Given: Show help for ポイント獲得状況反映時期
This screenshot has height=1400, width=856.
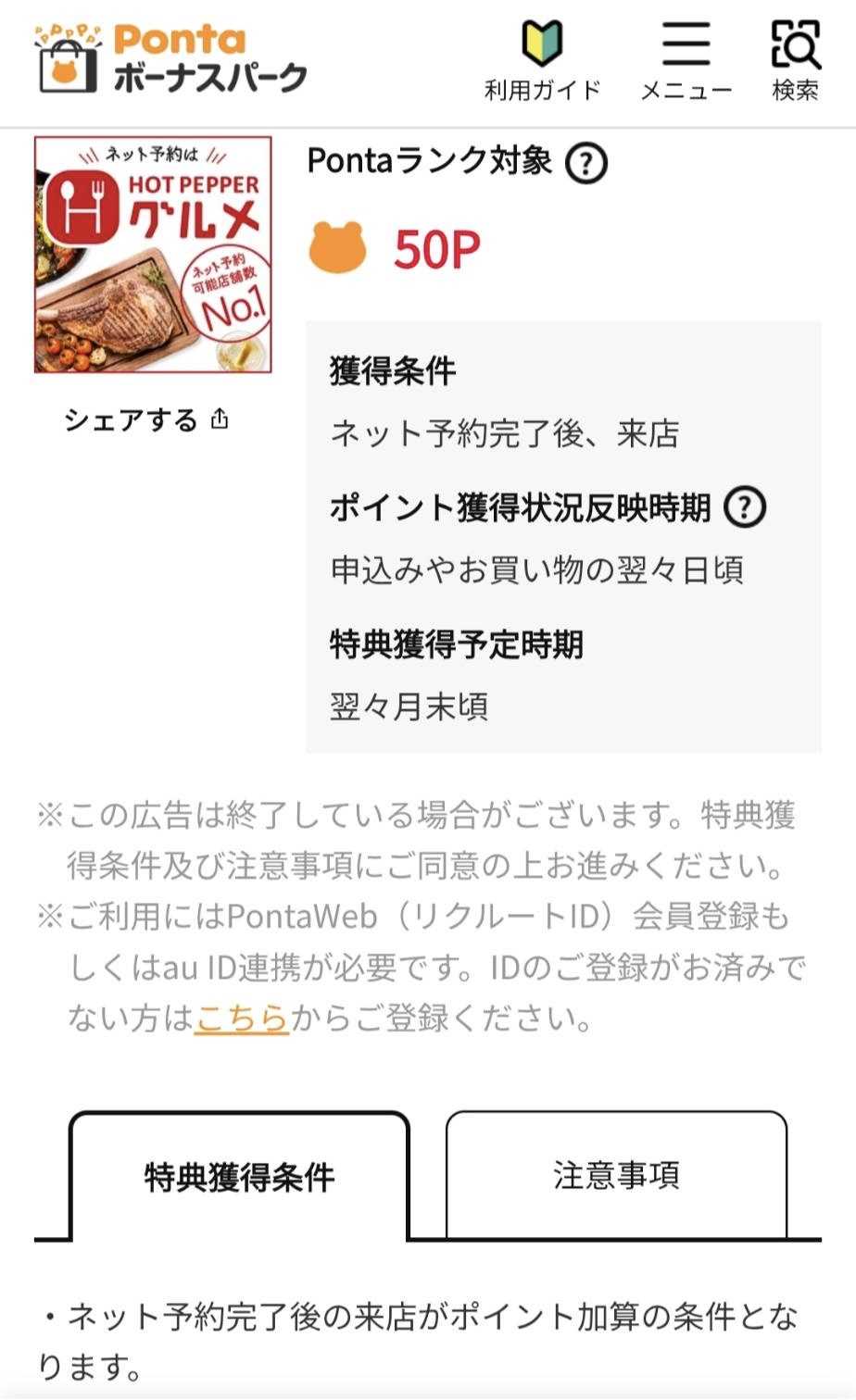Looking at the screenshot, I should pyautogui.click(x=745, y=507).
